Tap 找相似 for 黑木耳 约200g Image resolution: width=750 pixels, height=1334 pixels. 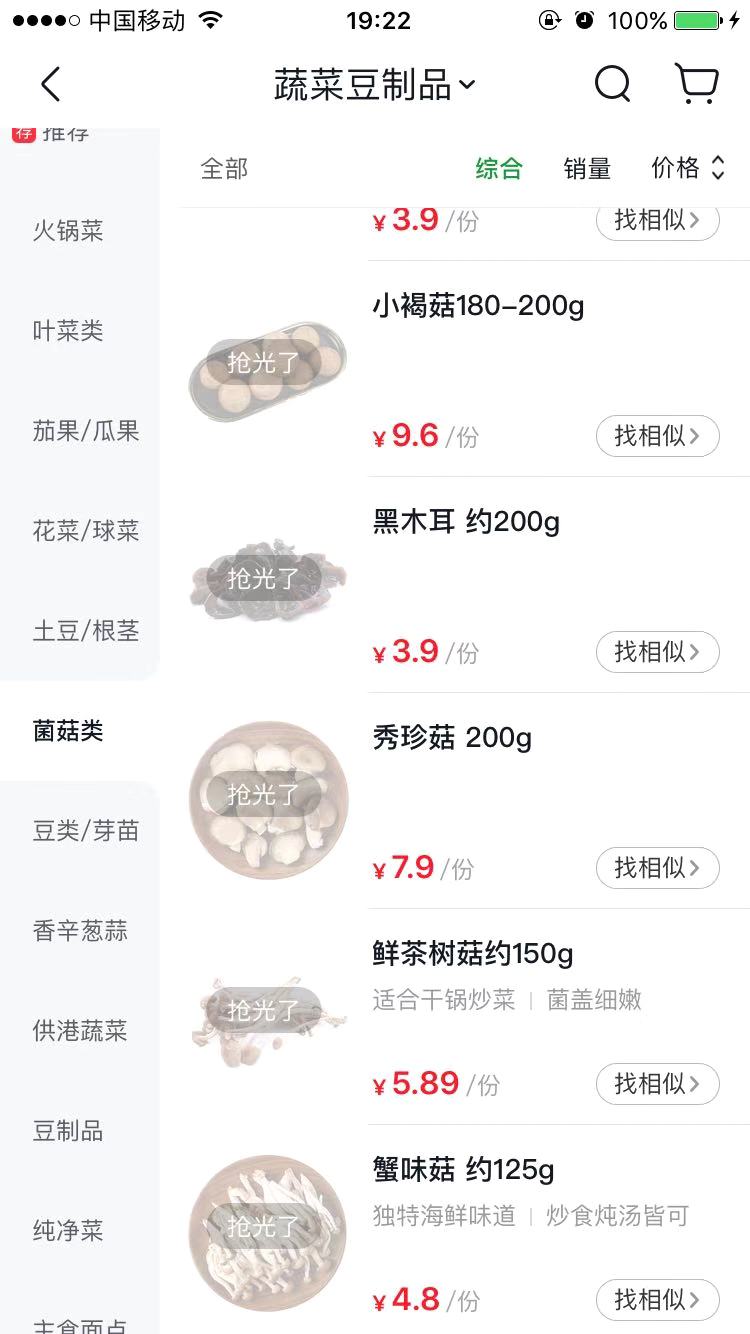click(658, 652)
